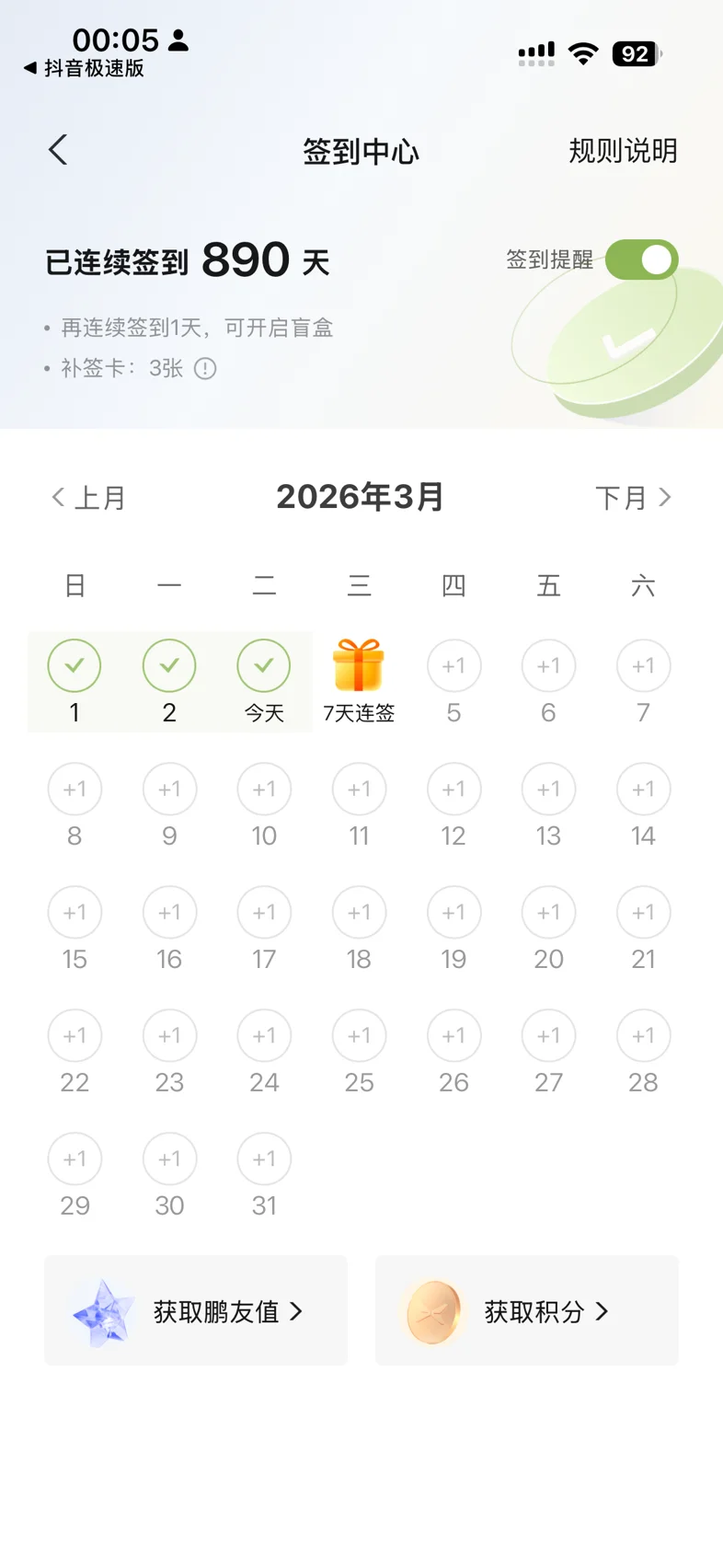Go to next month 下月
Screen dimensions: 723x1568
[634, 498]
